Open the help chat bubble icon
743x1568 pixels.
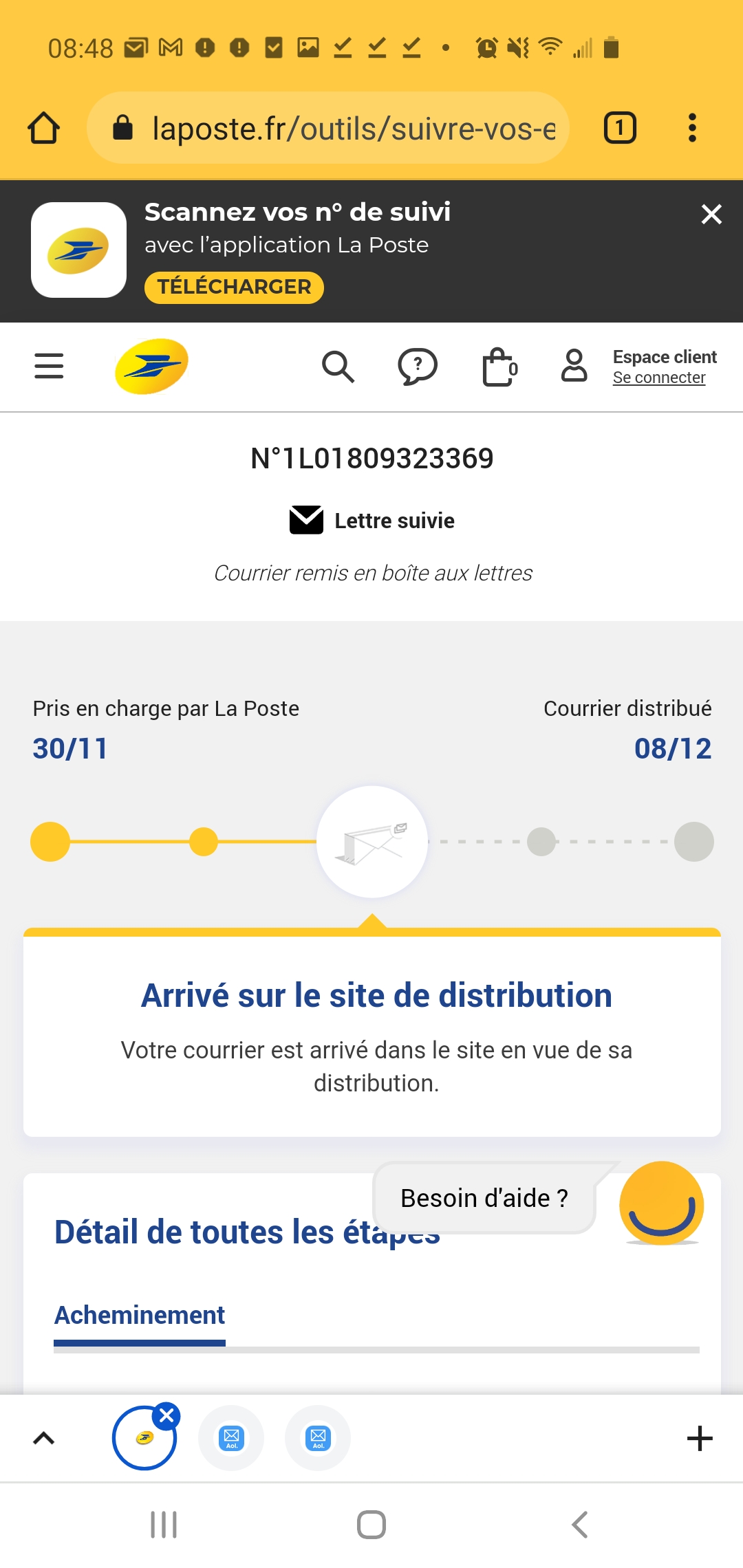418,367
